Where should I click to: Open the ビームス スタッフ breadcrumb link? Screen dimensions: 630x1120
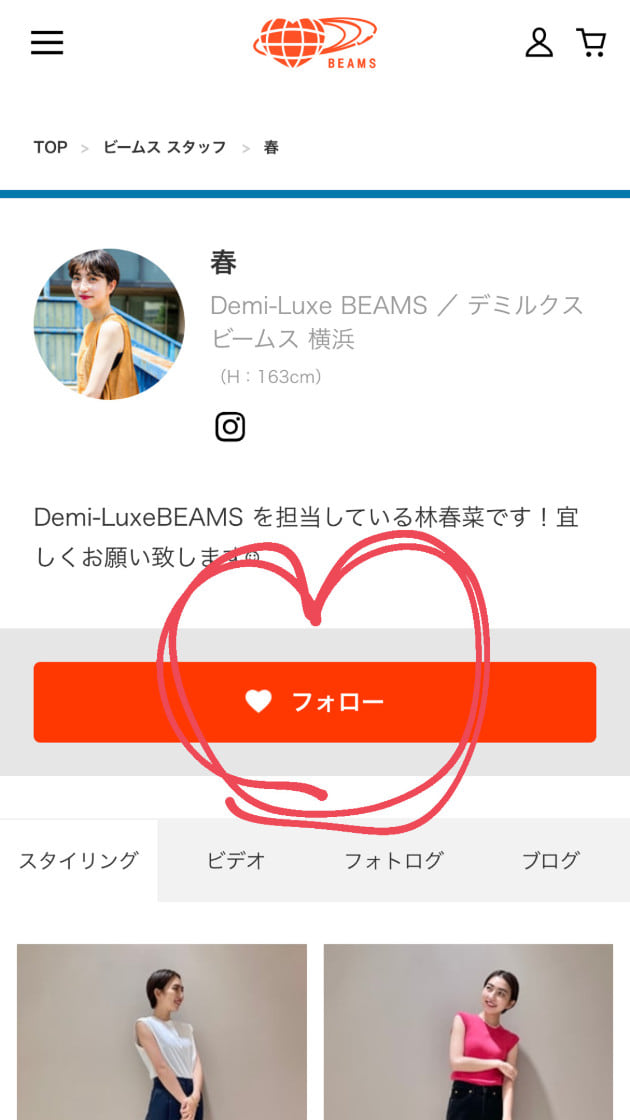pos(164,147)
